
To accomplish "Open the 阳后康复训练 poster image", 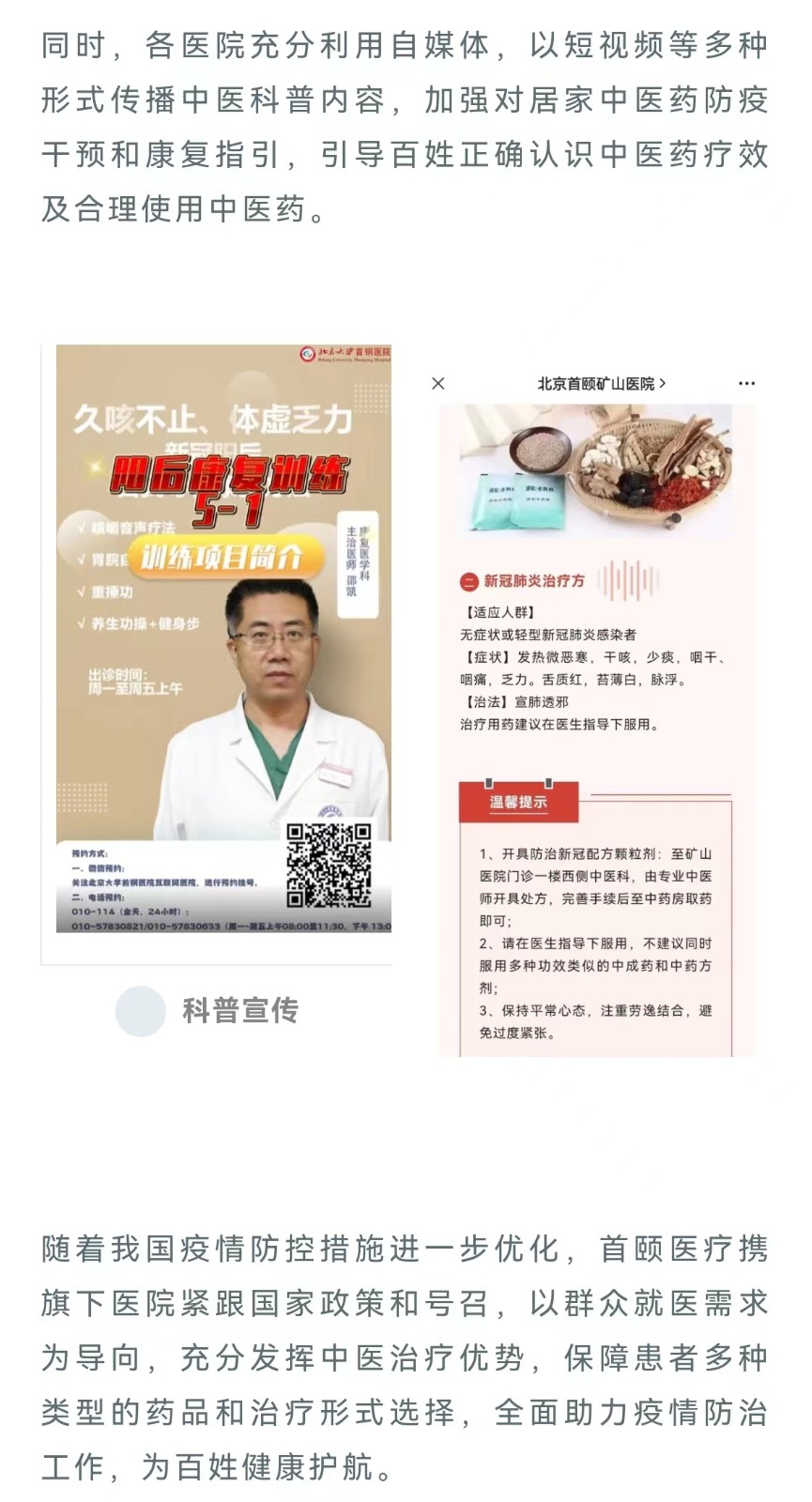I will coord(223,638).
